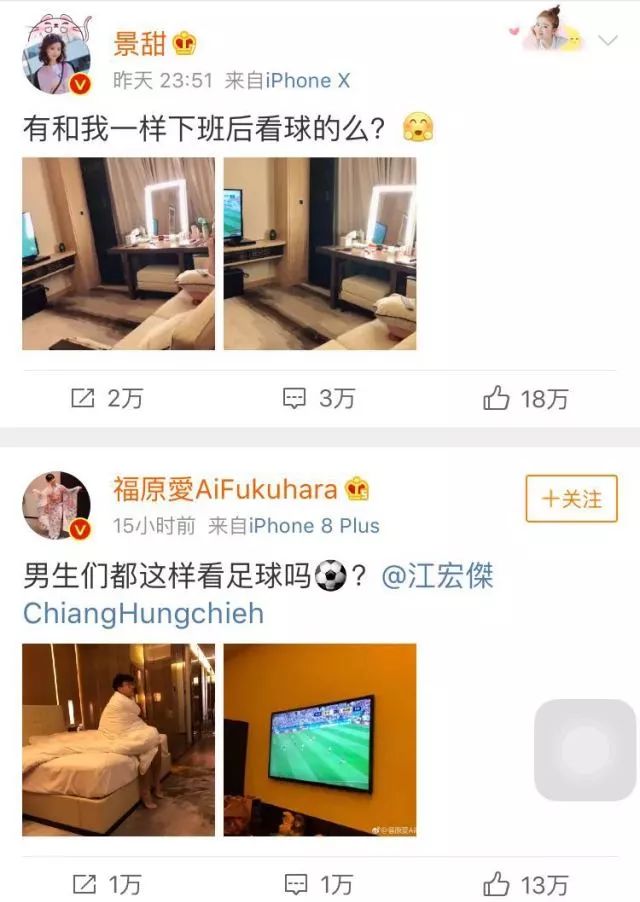
Task: Comment on 福原愛AiFukuhara's post
Action: tap(319, 884)
